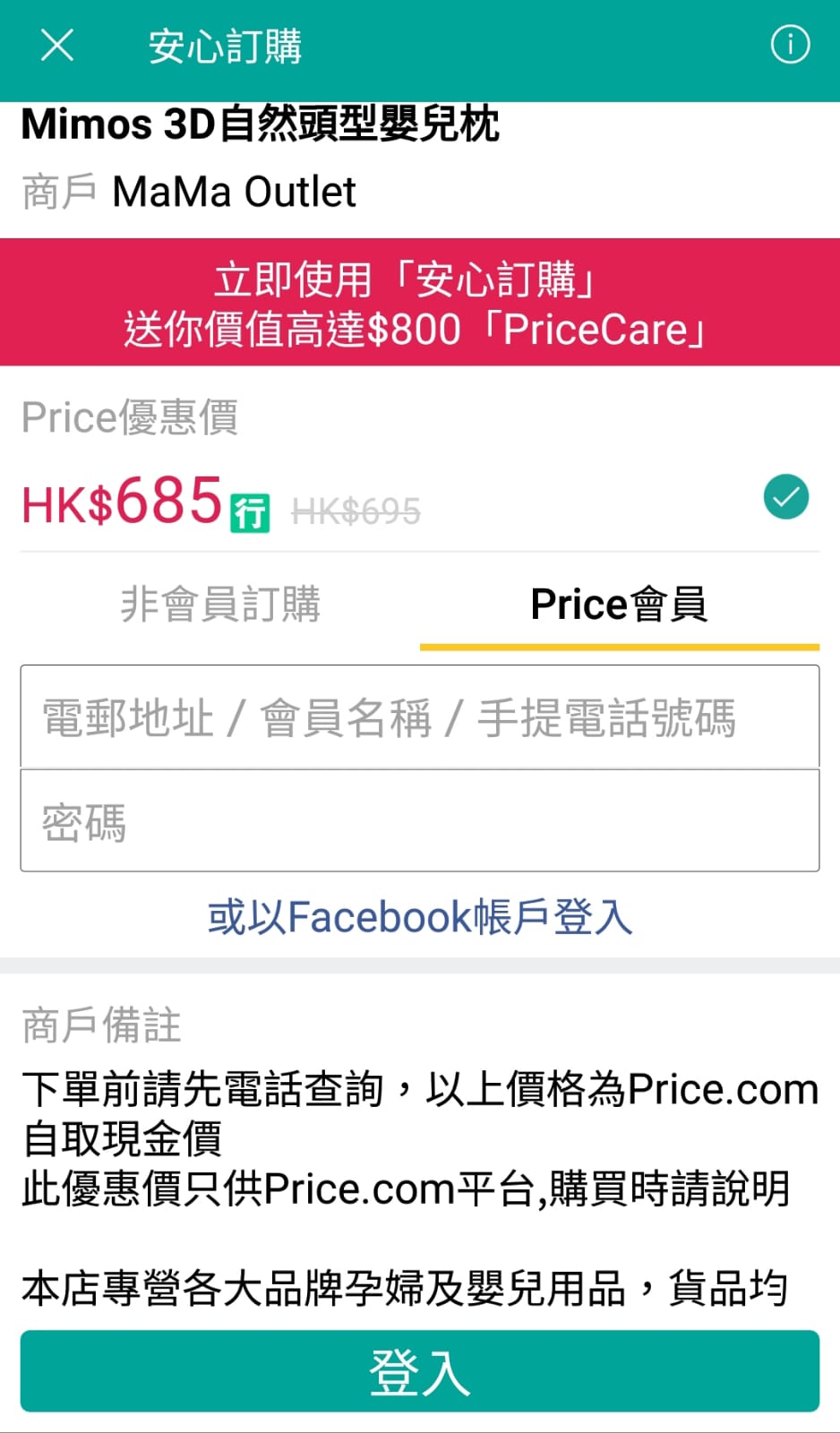Switch to Price會員 tab
This screenshot has width=840, height=1433.
[619, 604]
